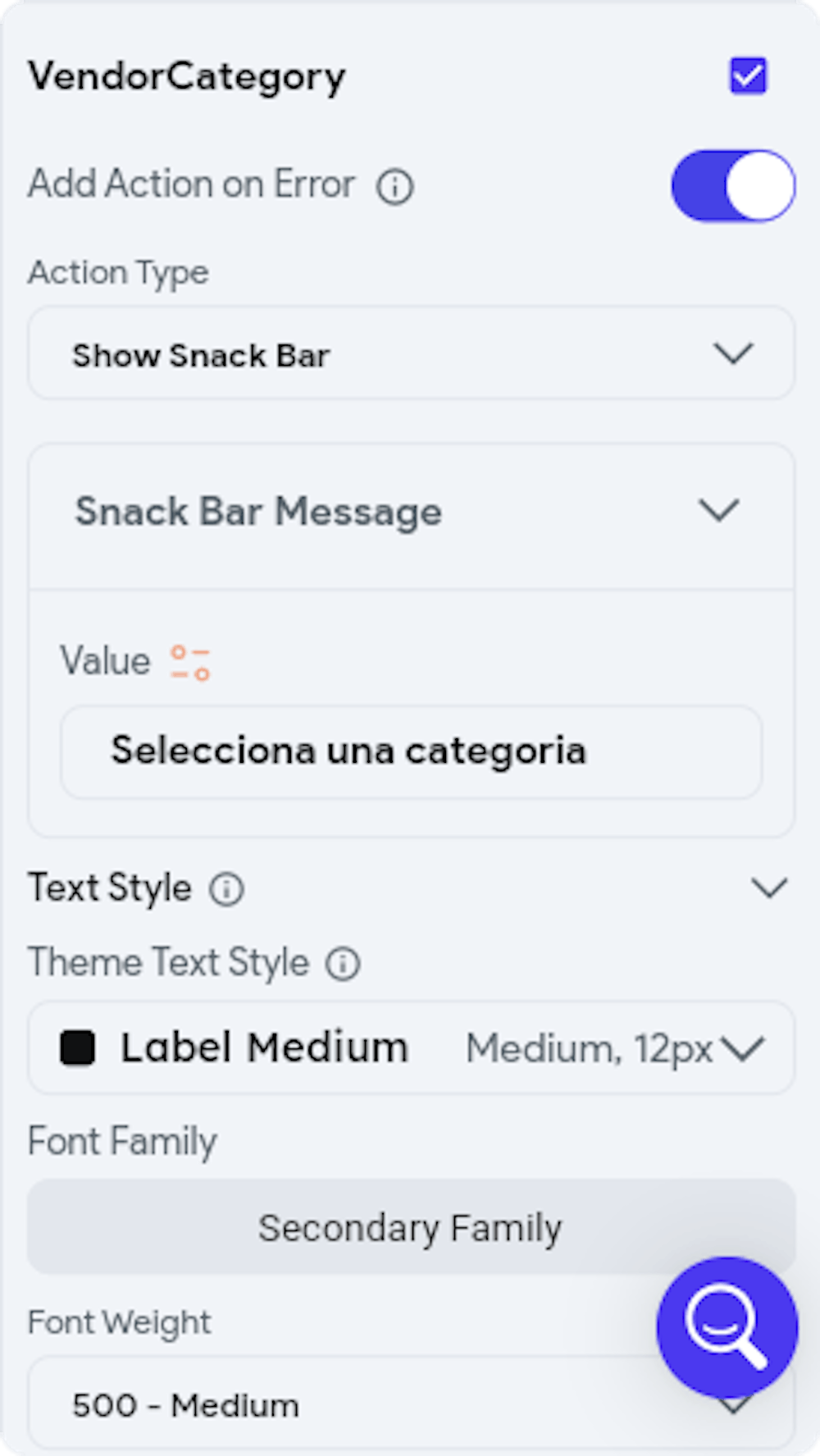Disable the Add Action on Error toggle

tap(732, 186)
